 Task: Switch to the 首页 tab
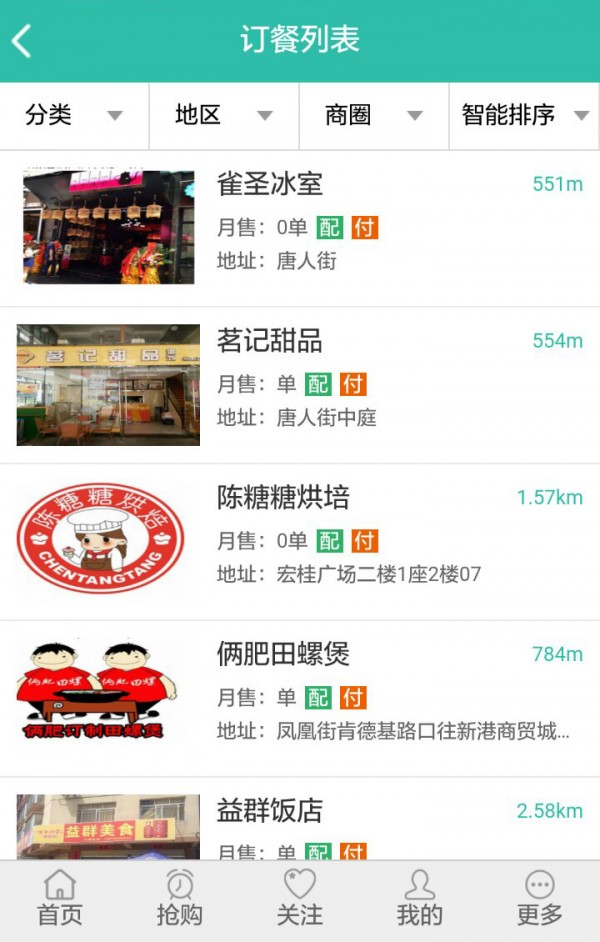point(60,899)
